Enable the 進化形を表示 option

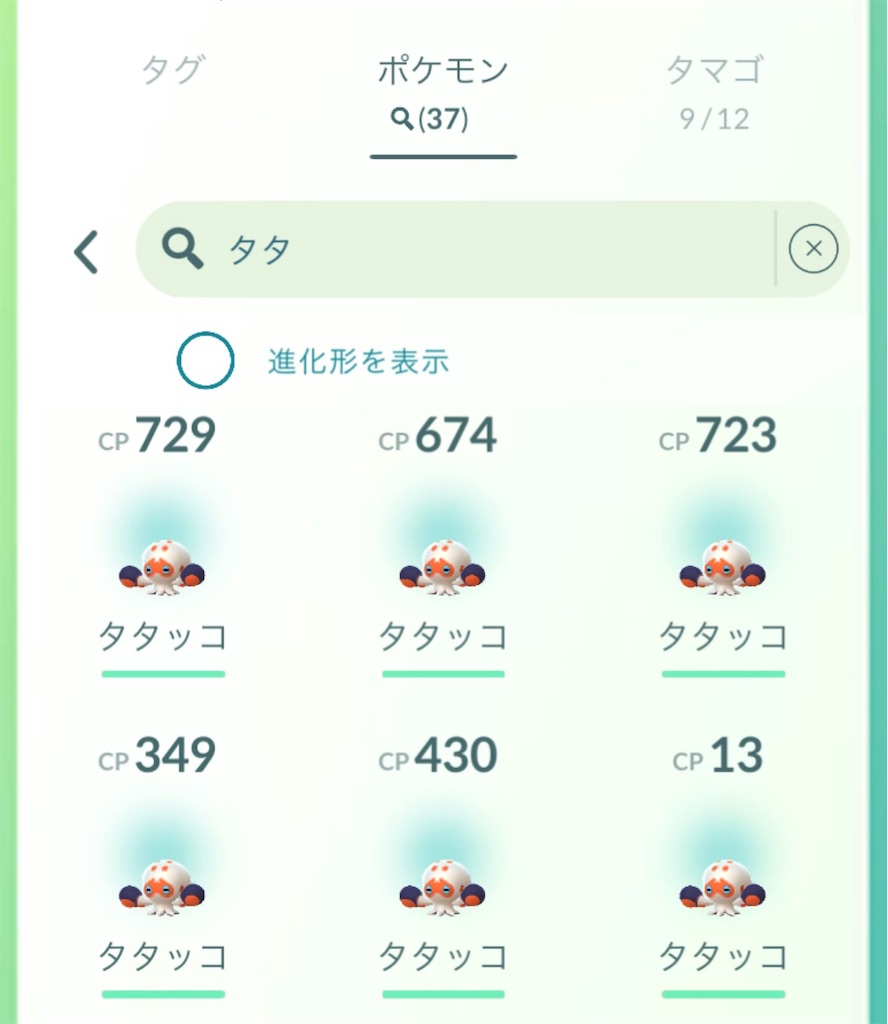click(x=206, y=361)
